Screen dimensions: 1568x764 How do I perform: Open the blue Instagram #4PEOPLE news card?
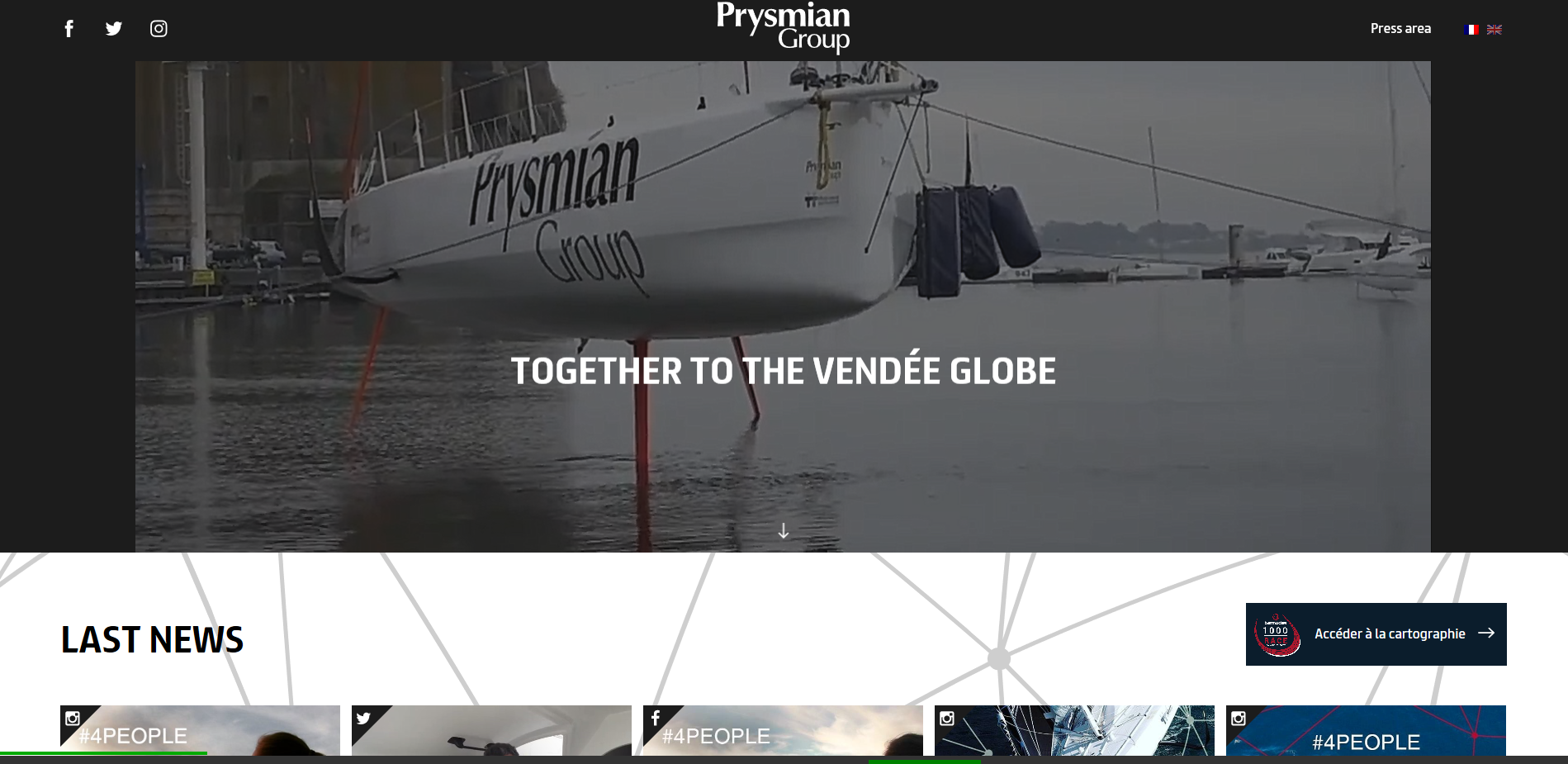[x=1366, y=731]
